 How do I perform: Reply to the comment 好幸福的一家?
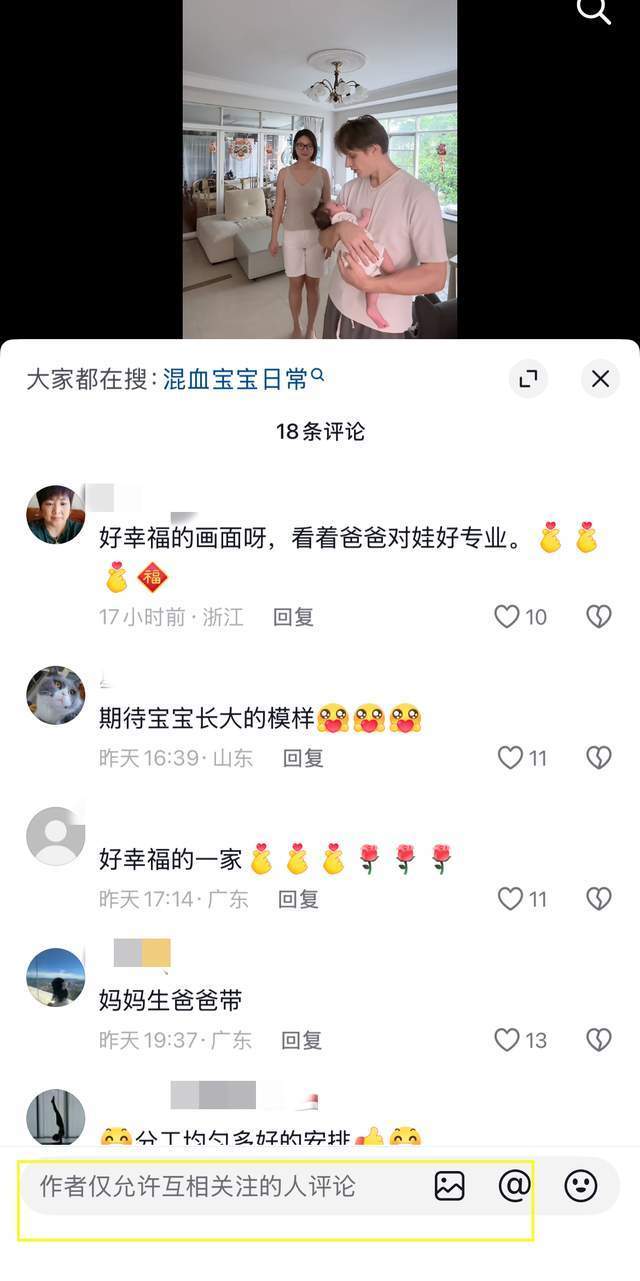298,899
